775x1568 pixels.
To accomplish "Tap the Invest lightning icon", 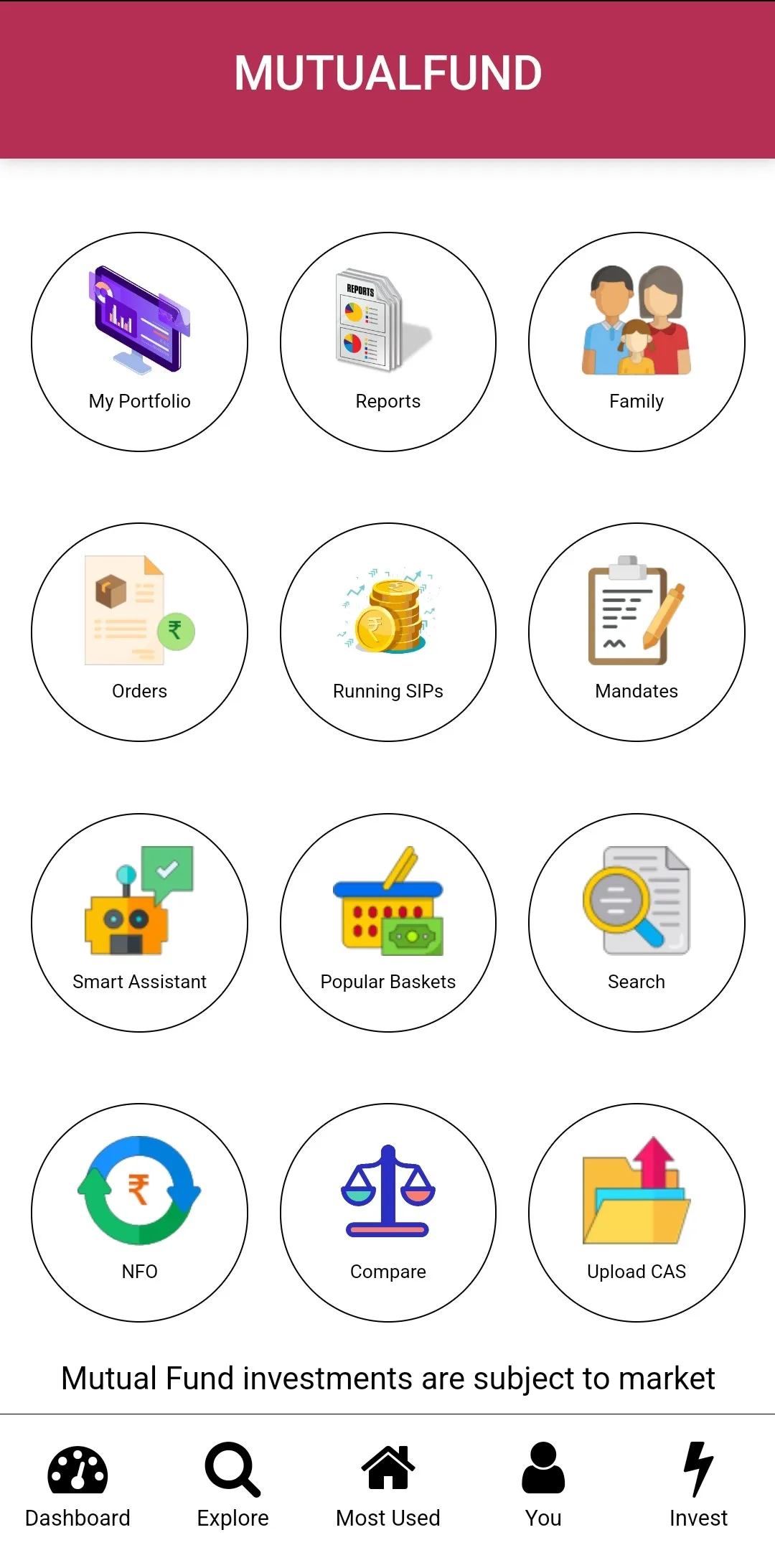I will [x=698, y=1471].
